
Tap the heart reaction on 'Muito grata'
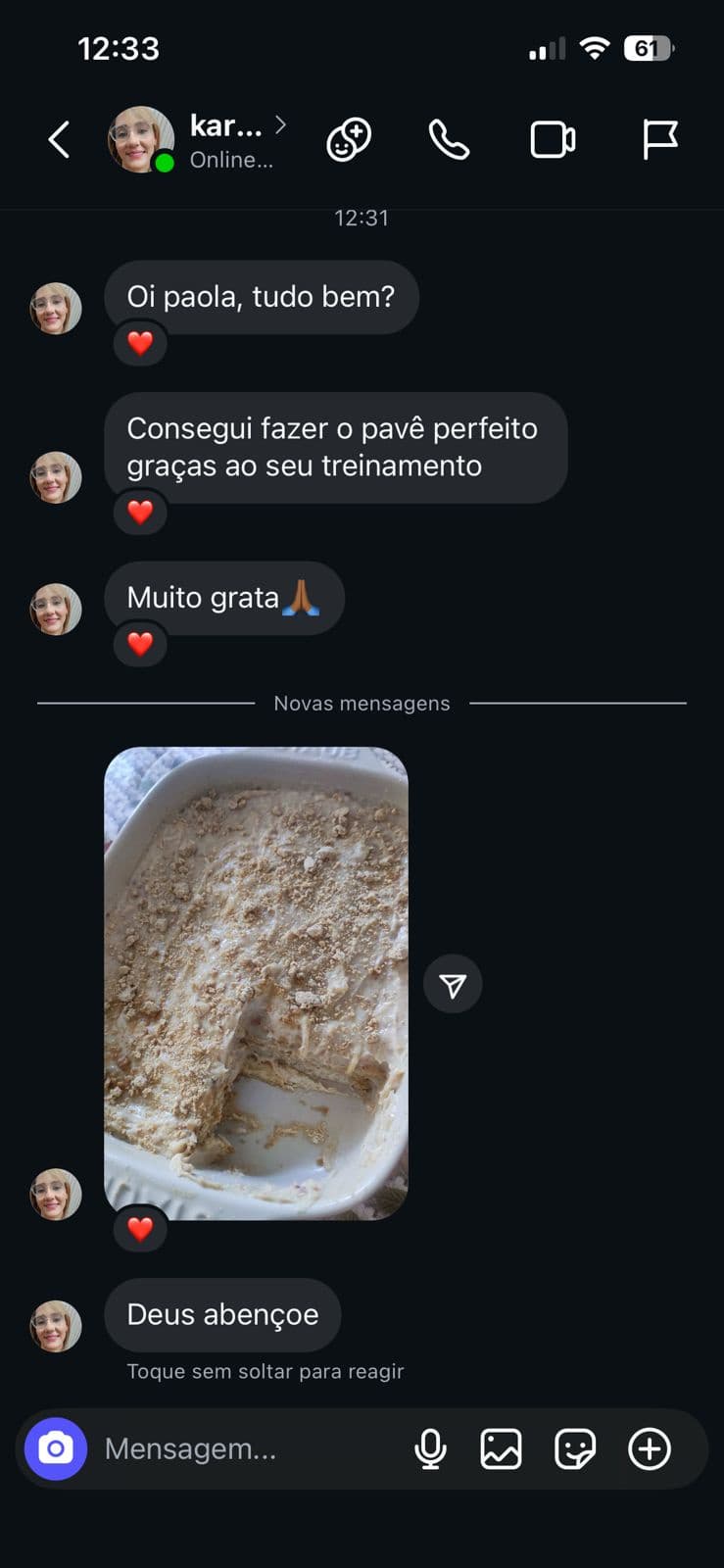click(140, 644)
